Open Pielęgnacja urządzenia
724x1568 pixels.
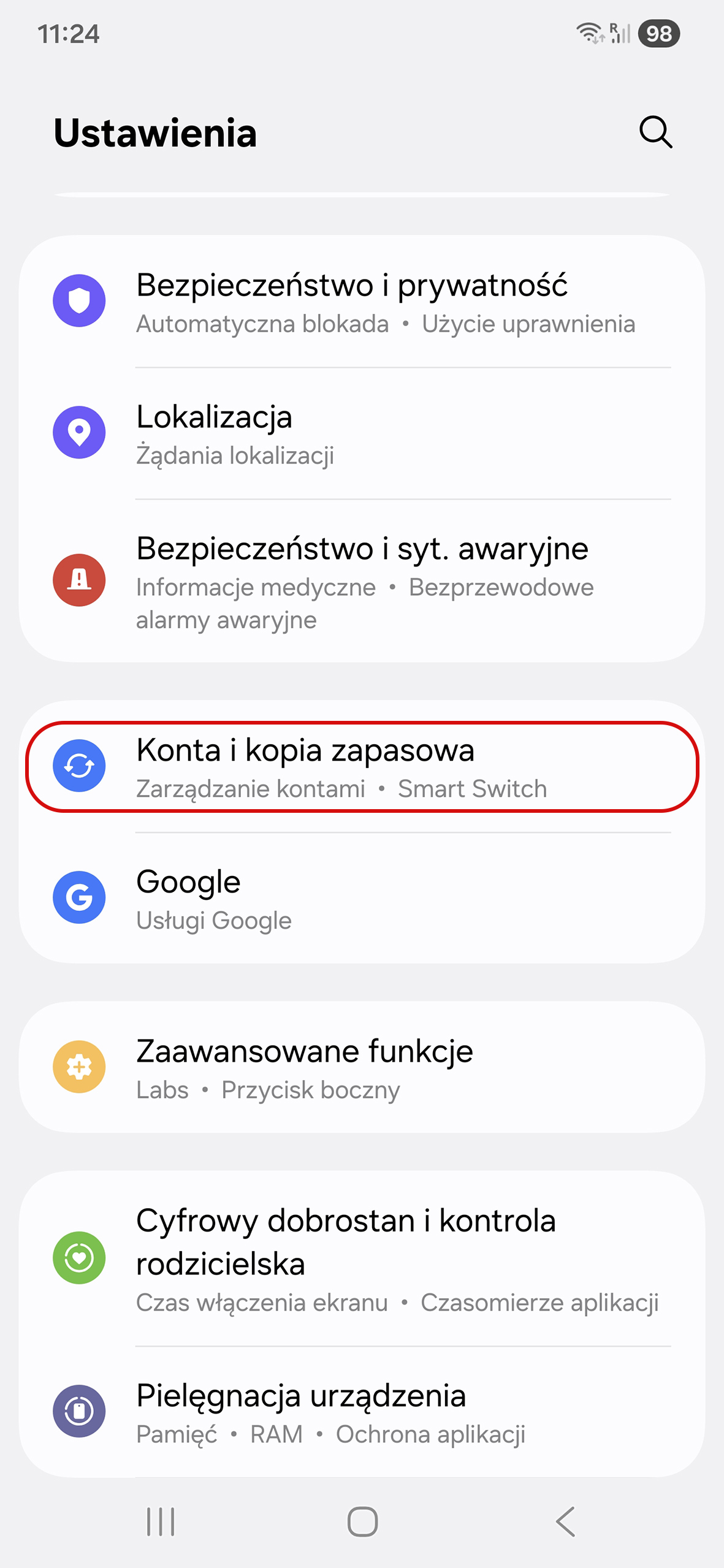coord(362,1412)
